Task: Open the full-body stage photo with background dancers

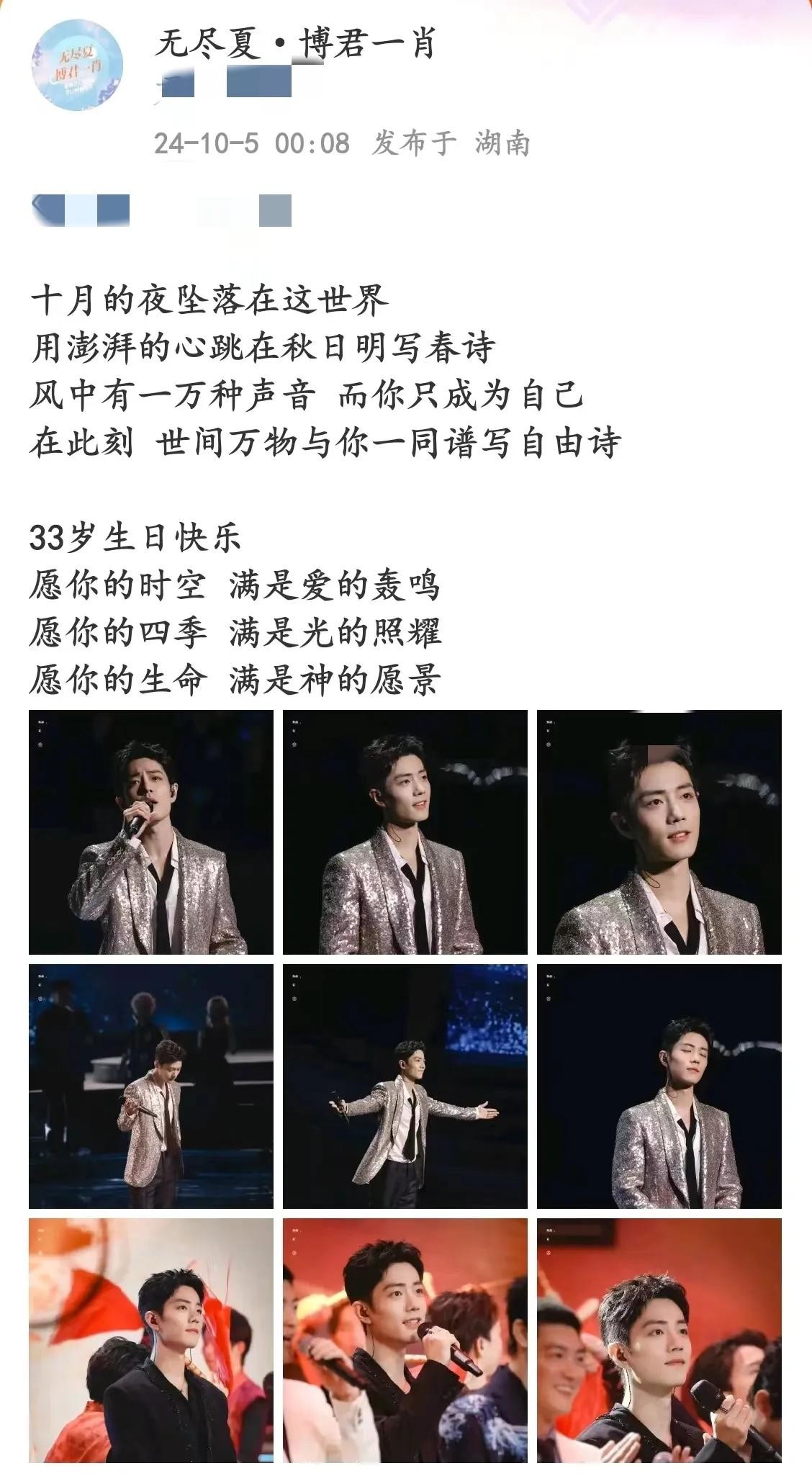Action: [x=151, y=1086]
